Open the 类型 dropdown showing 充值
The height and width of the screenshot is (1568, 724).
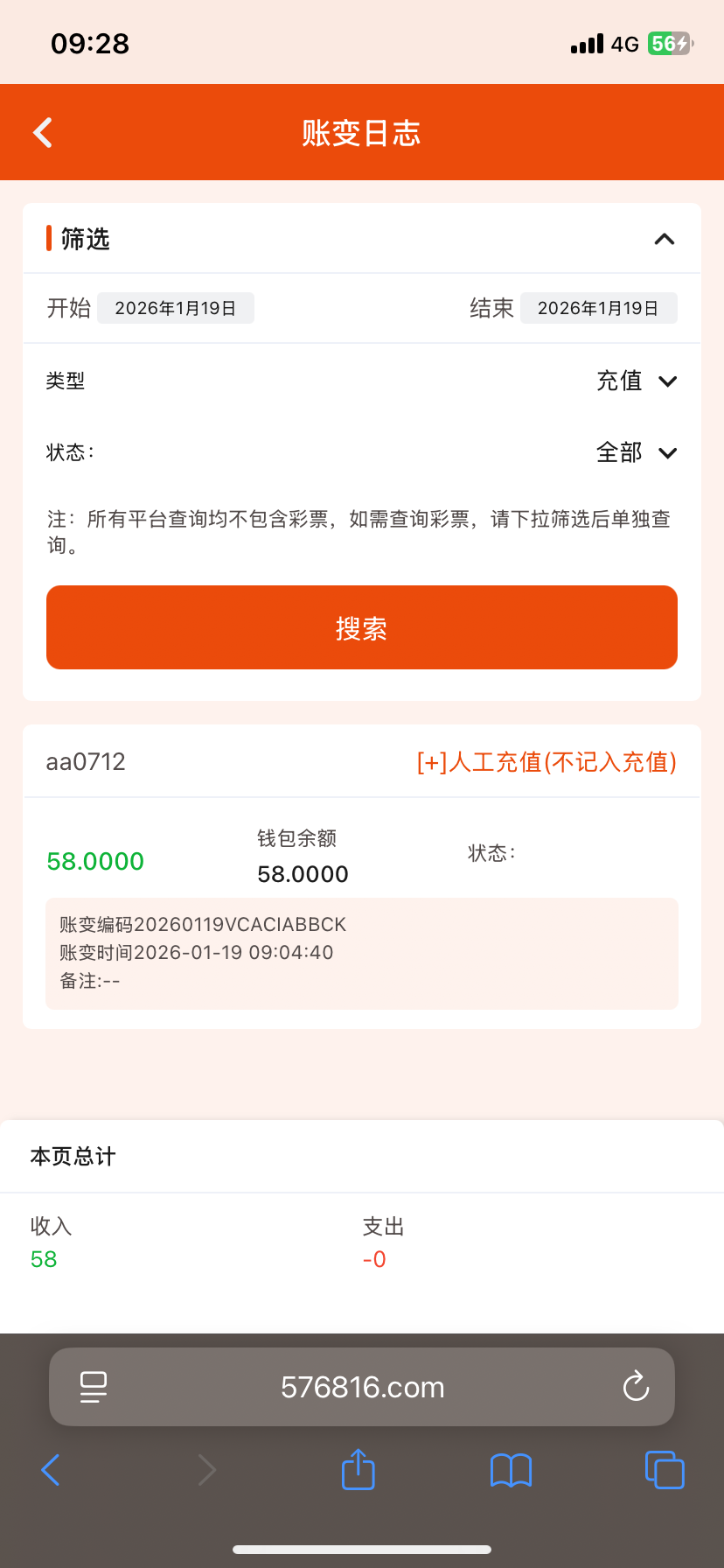[x=637, y=381]
